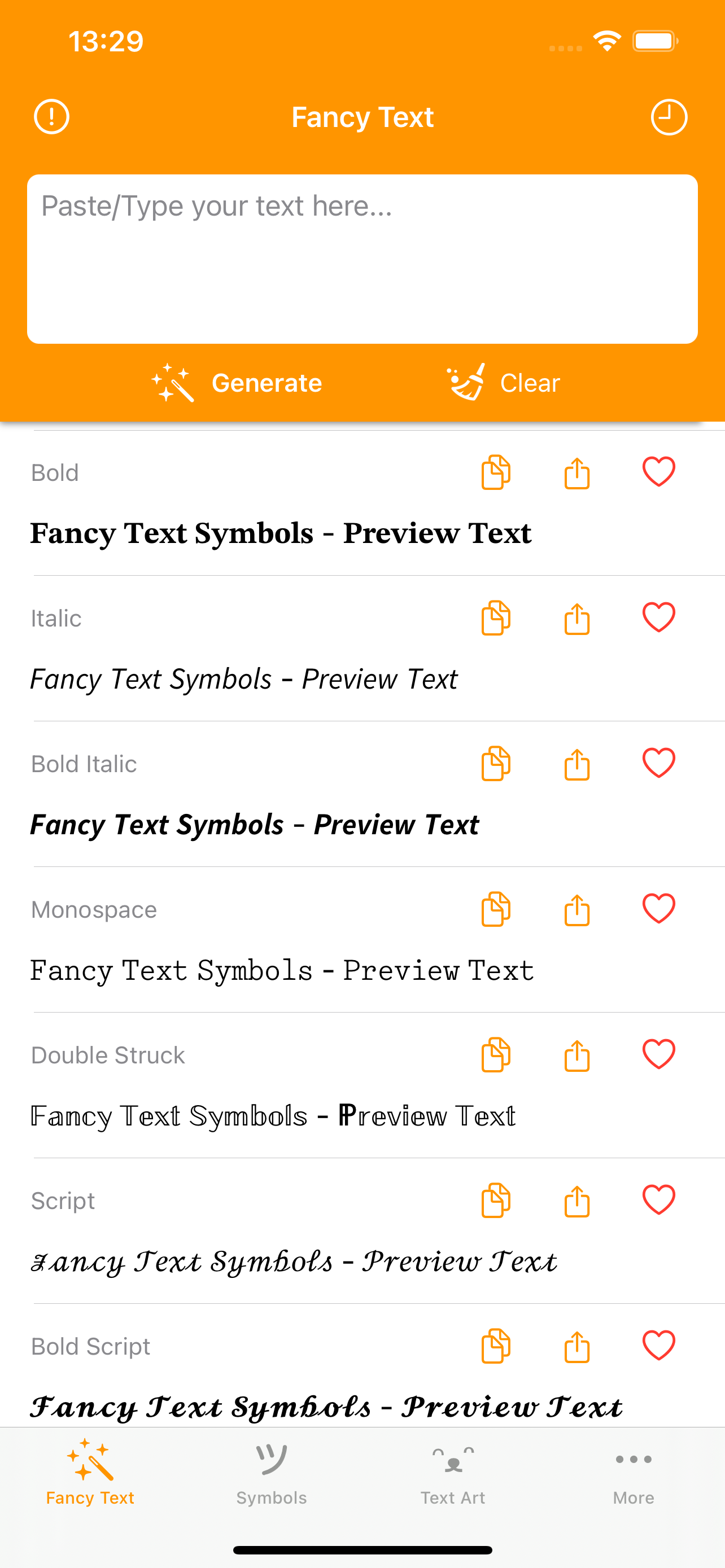Generate fancy text styles
This screenshot has width=725, height=1568.
[237, 382]
